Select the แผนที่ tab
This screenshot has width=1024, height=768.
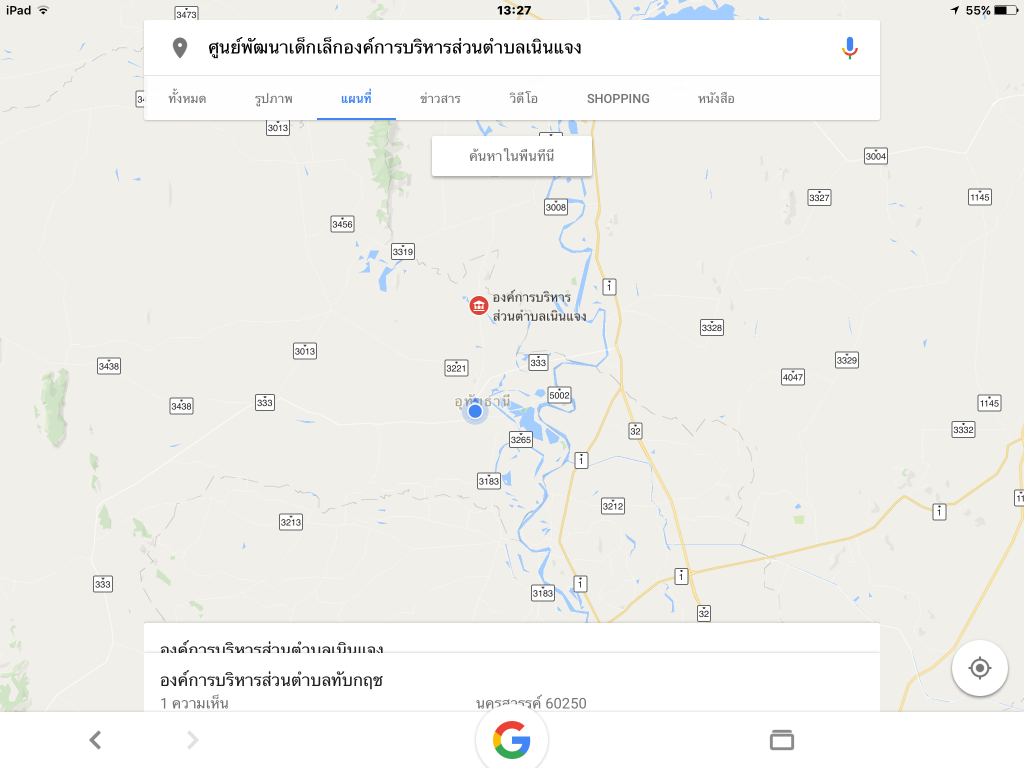coord(356,99)
